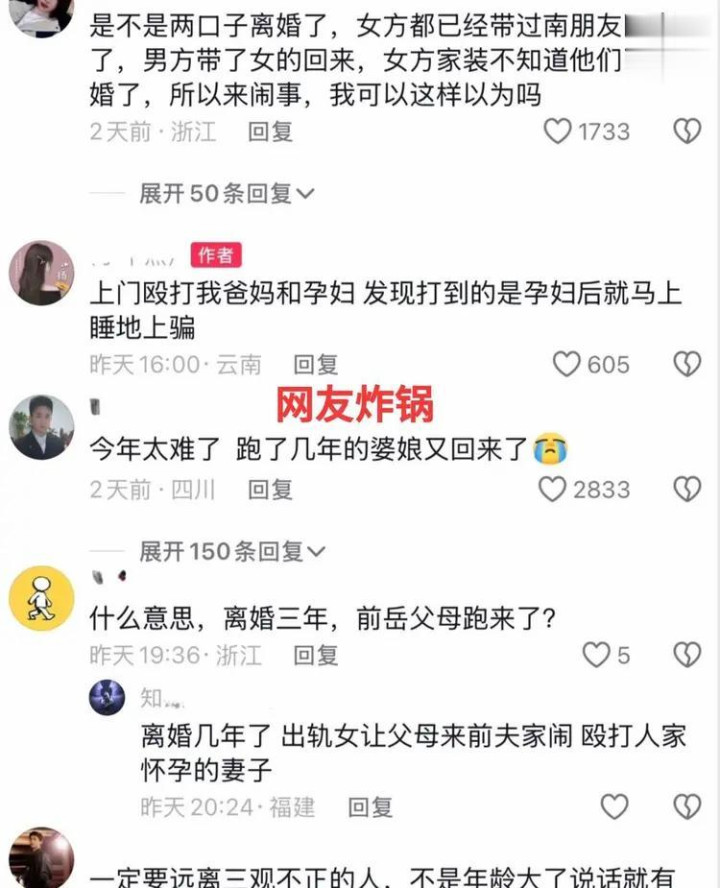Reply to the 19:36 Zhejiang comment
The height and width of the screenshot is (888, 720).
tap(315, 656)
